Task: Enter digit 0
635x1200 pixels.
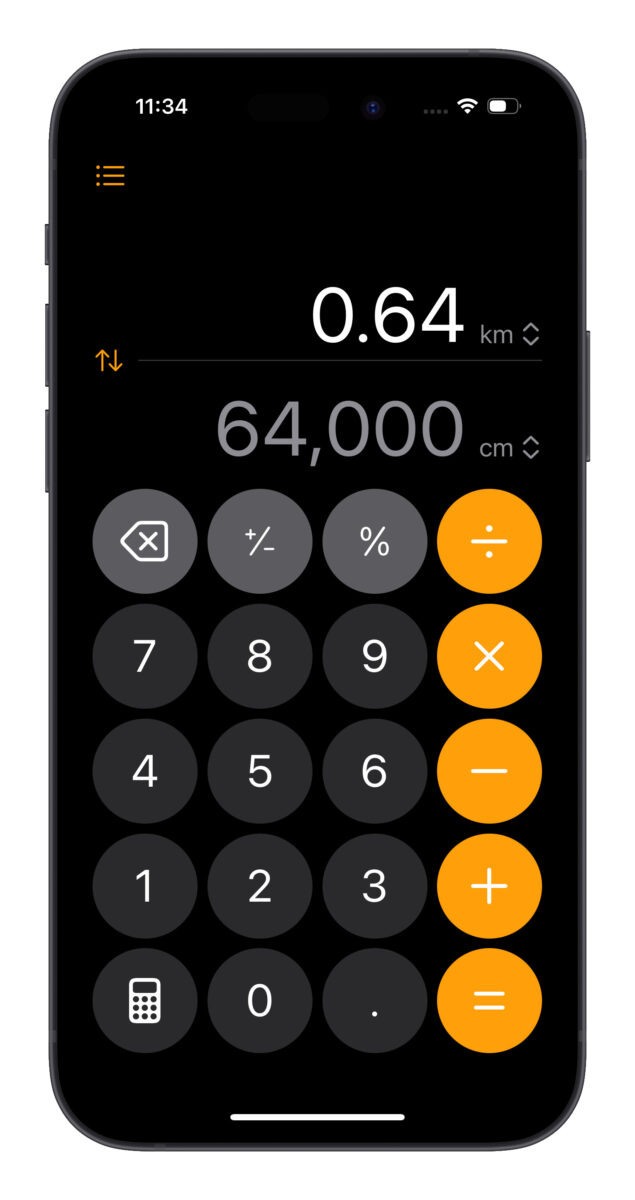Action: [259, 1000]
